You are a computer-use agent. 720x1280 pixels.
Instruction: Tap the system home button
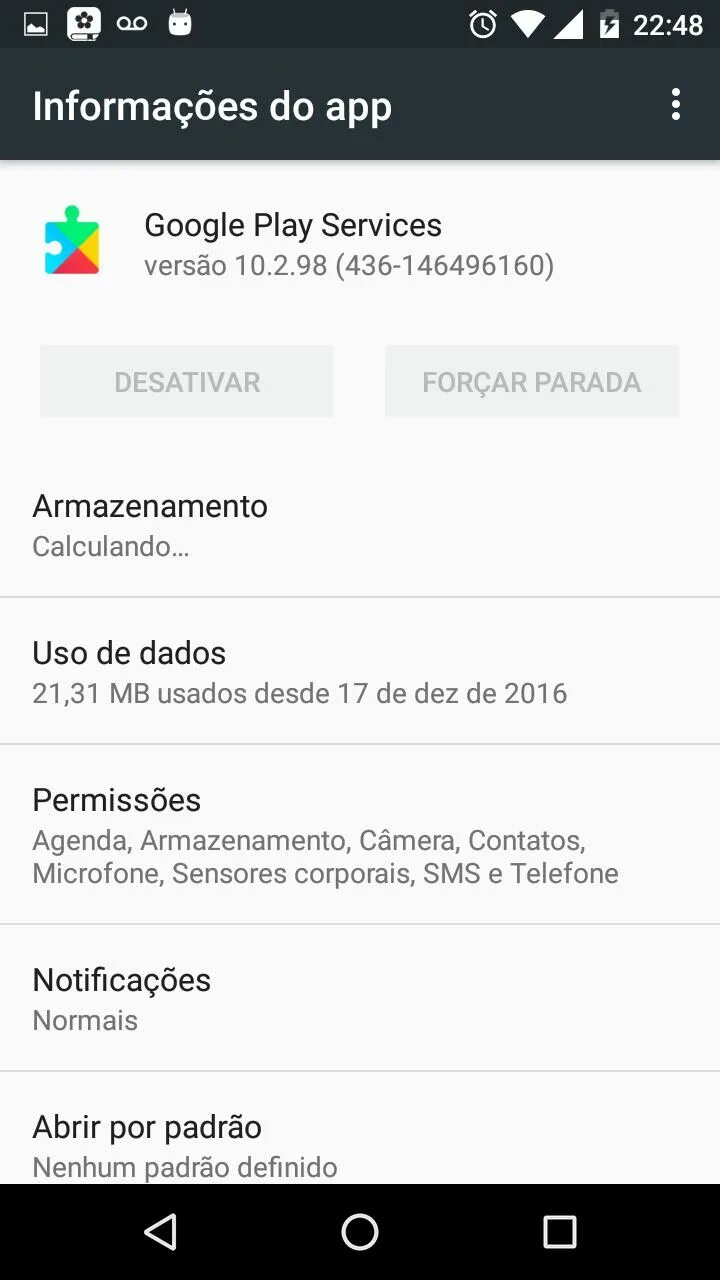point(360,1232)
